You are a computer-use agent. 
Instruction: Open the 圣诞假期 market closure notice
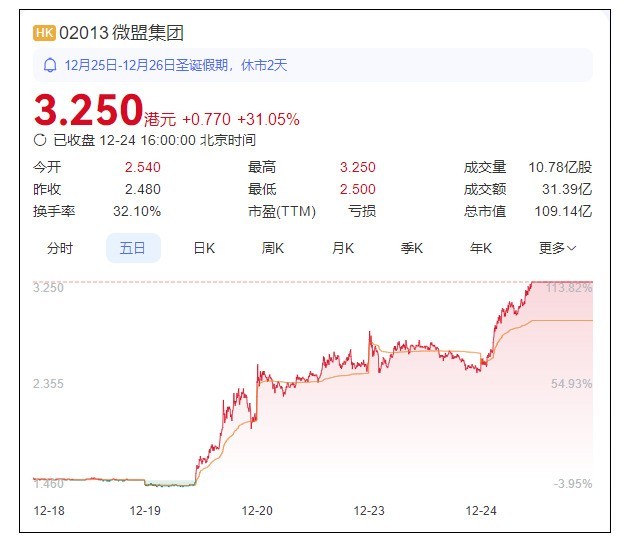[x=176, y=65]
